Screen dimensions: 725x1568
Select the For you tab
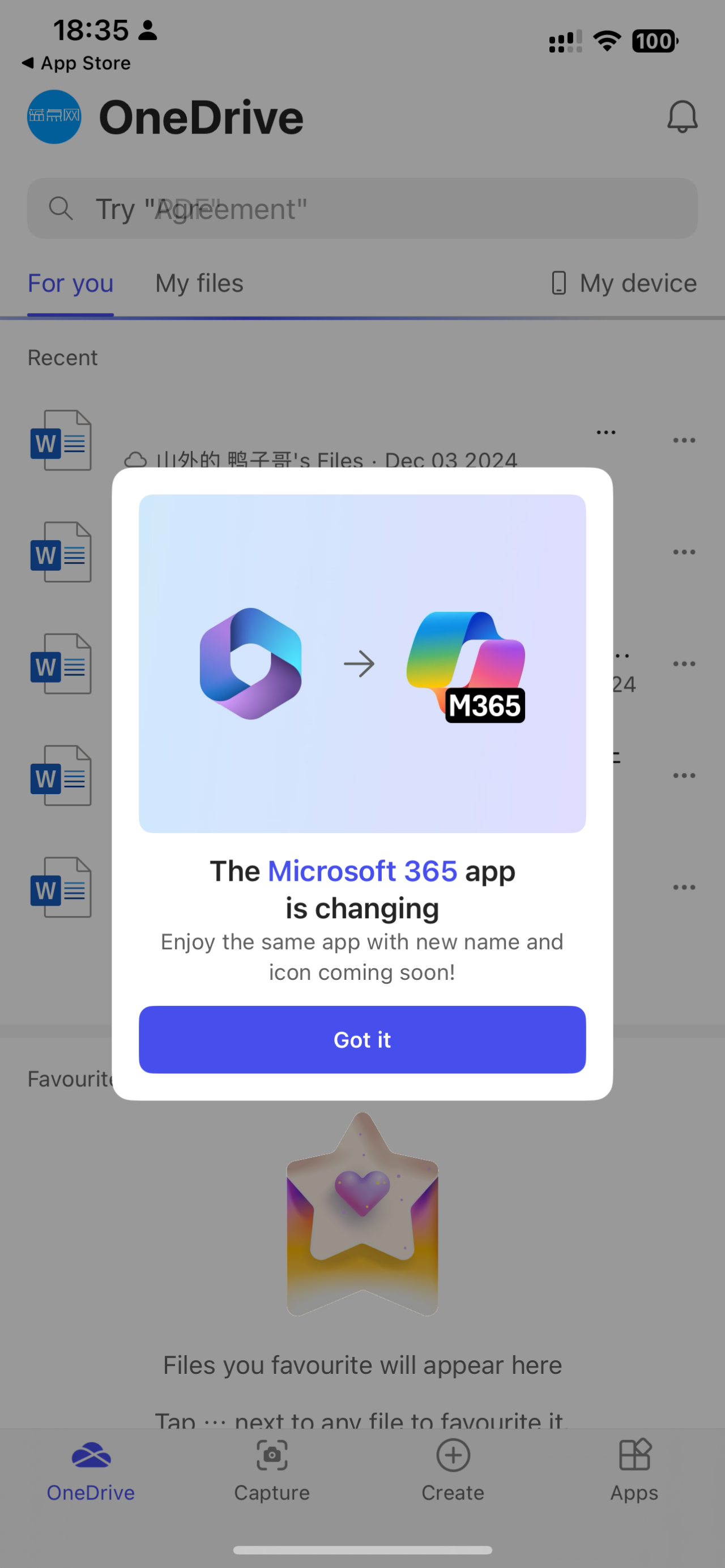point(71,284)
